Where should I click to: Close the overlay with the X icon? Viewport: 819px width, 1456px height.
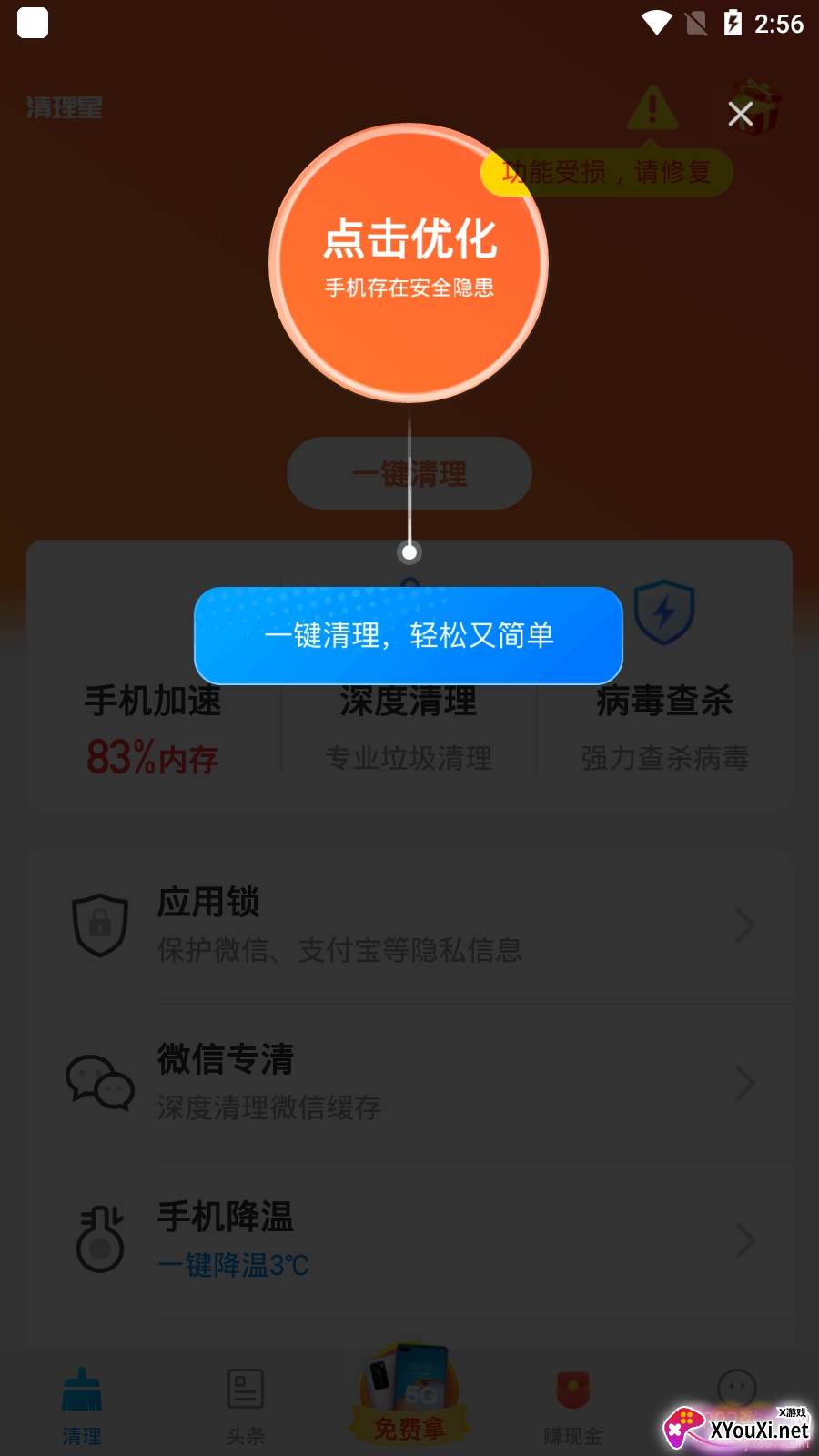[x=741, y=114]
